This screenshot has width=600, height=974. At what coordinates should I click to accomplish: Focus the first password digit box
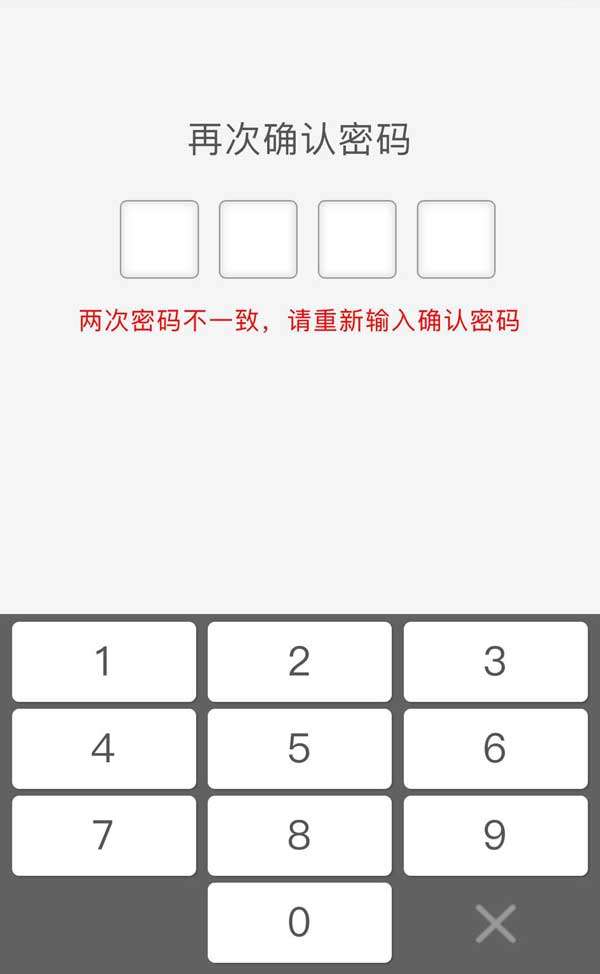159,239
